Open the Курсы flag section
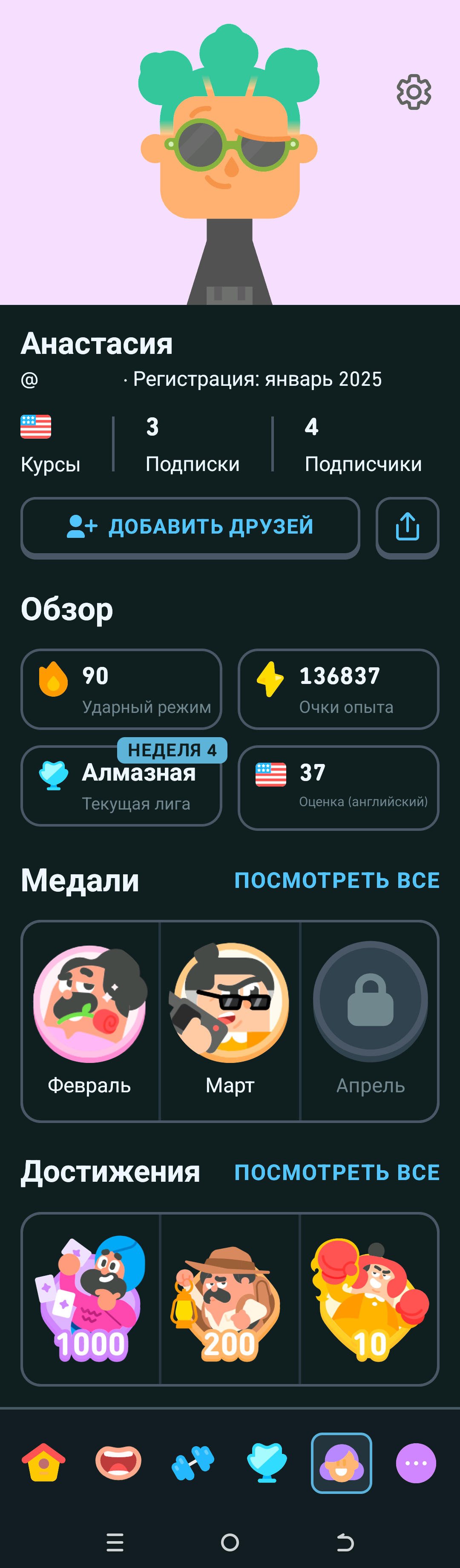The image size is (460, 1568). coord(51,444)
